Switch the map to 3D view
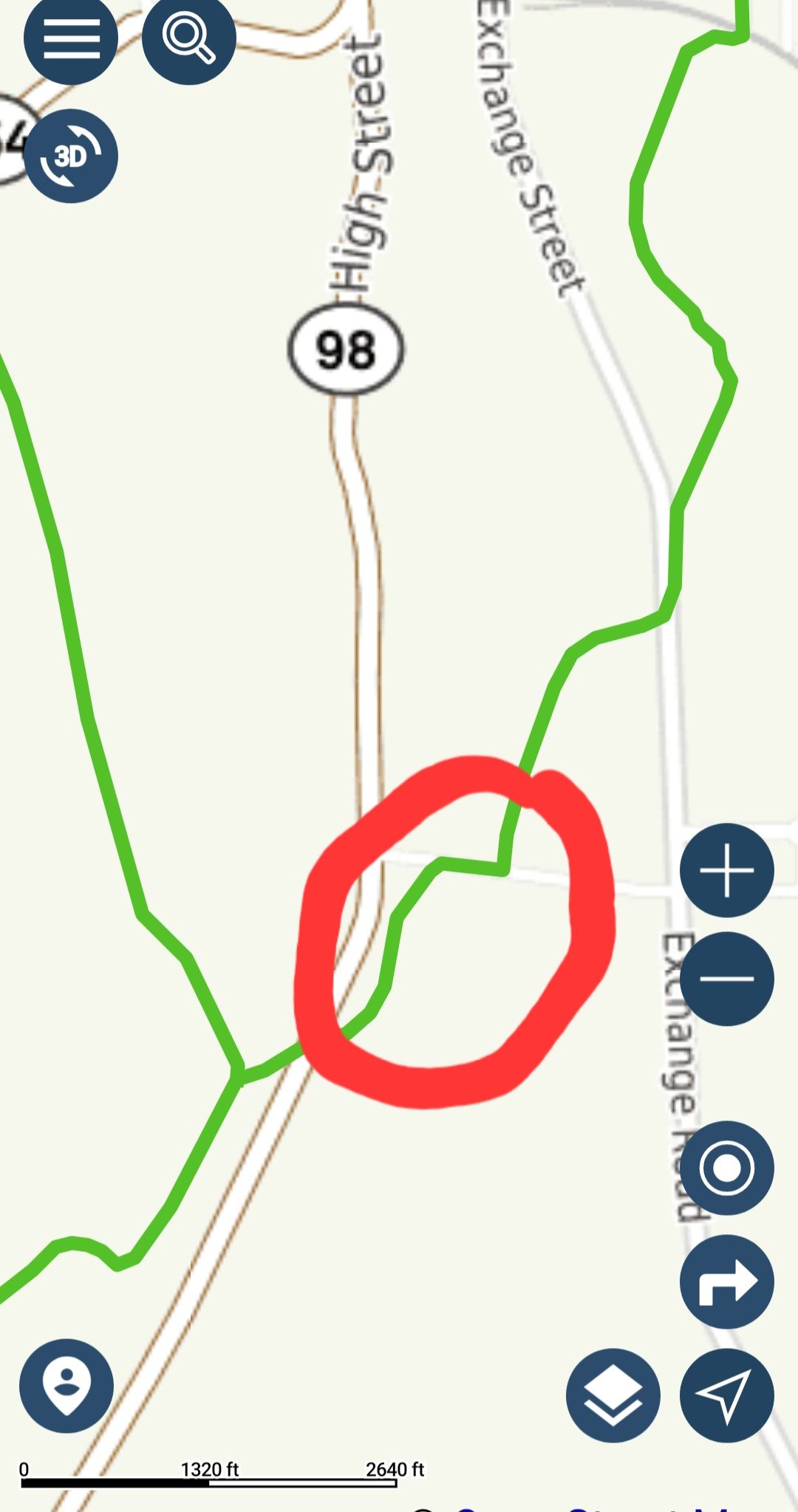Viewport: 798px width, 1512px height. tap(71, 156)
